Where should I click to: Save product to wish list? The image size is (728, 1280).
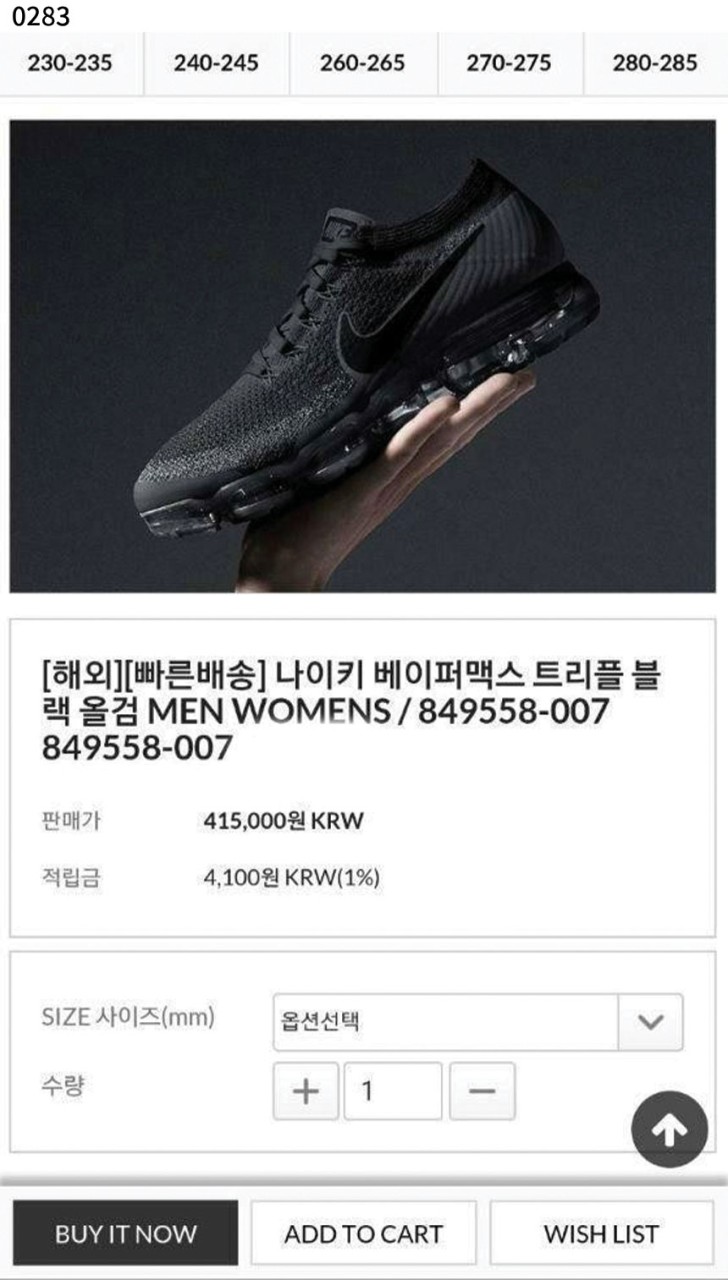pyautogui.click(x=601, y=1234)
